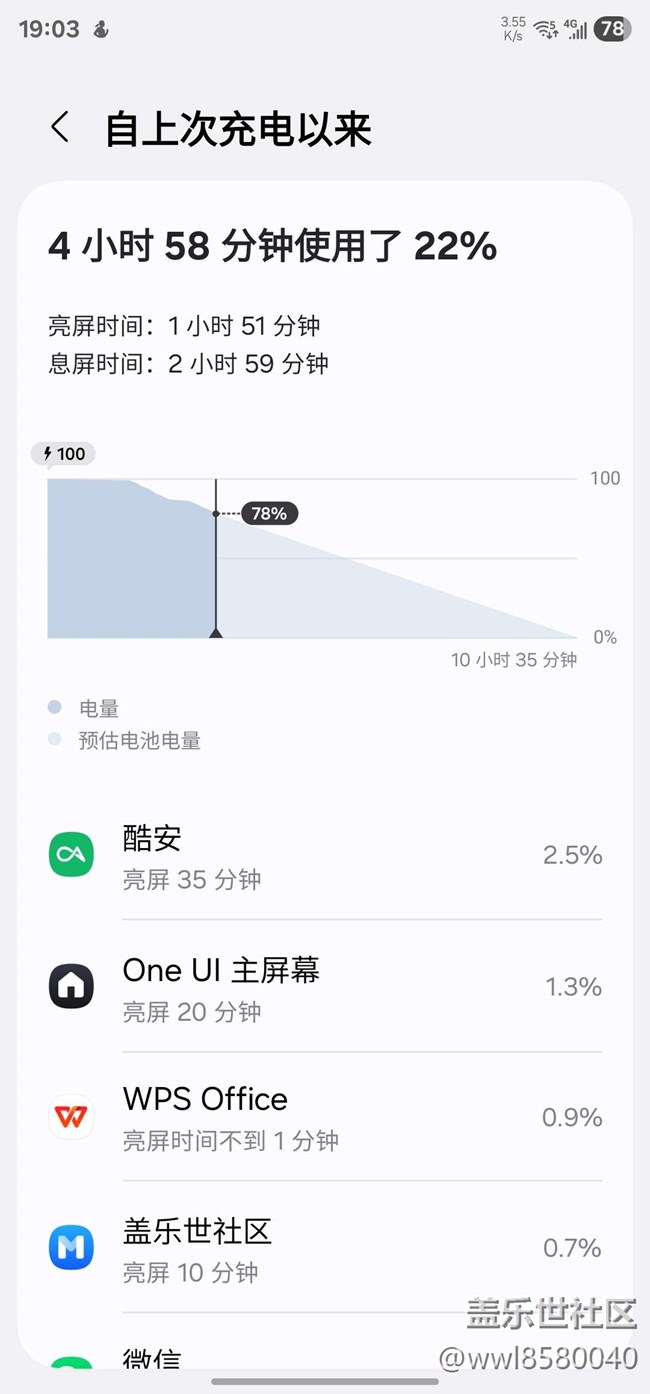Screen dimensions: 650x1394
Task: Open 酷安 battery usage details
Action: (325, 856)
